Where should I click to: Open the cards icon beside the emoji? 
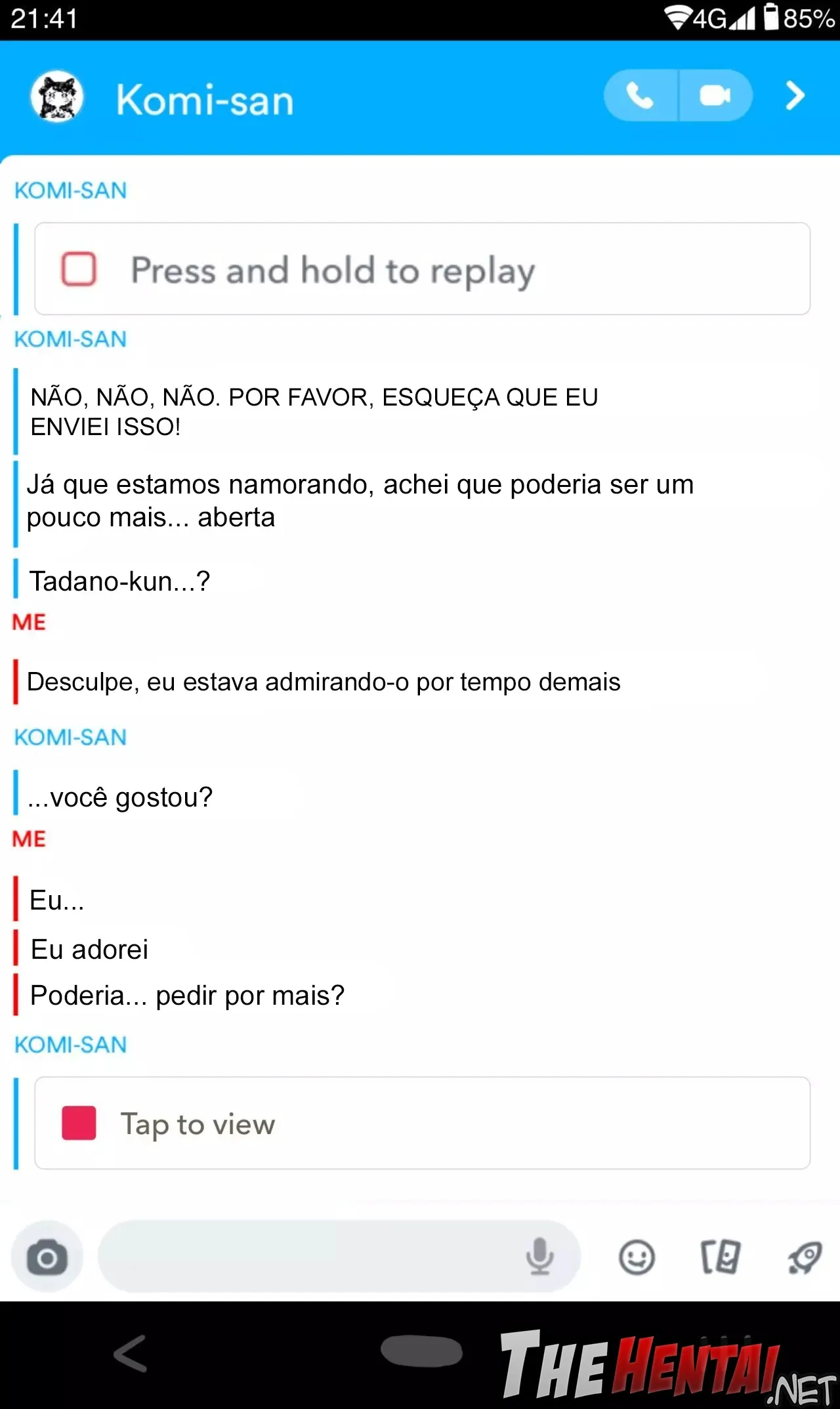(721, 1257)
